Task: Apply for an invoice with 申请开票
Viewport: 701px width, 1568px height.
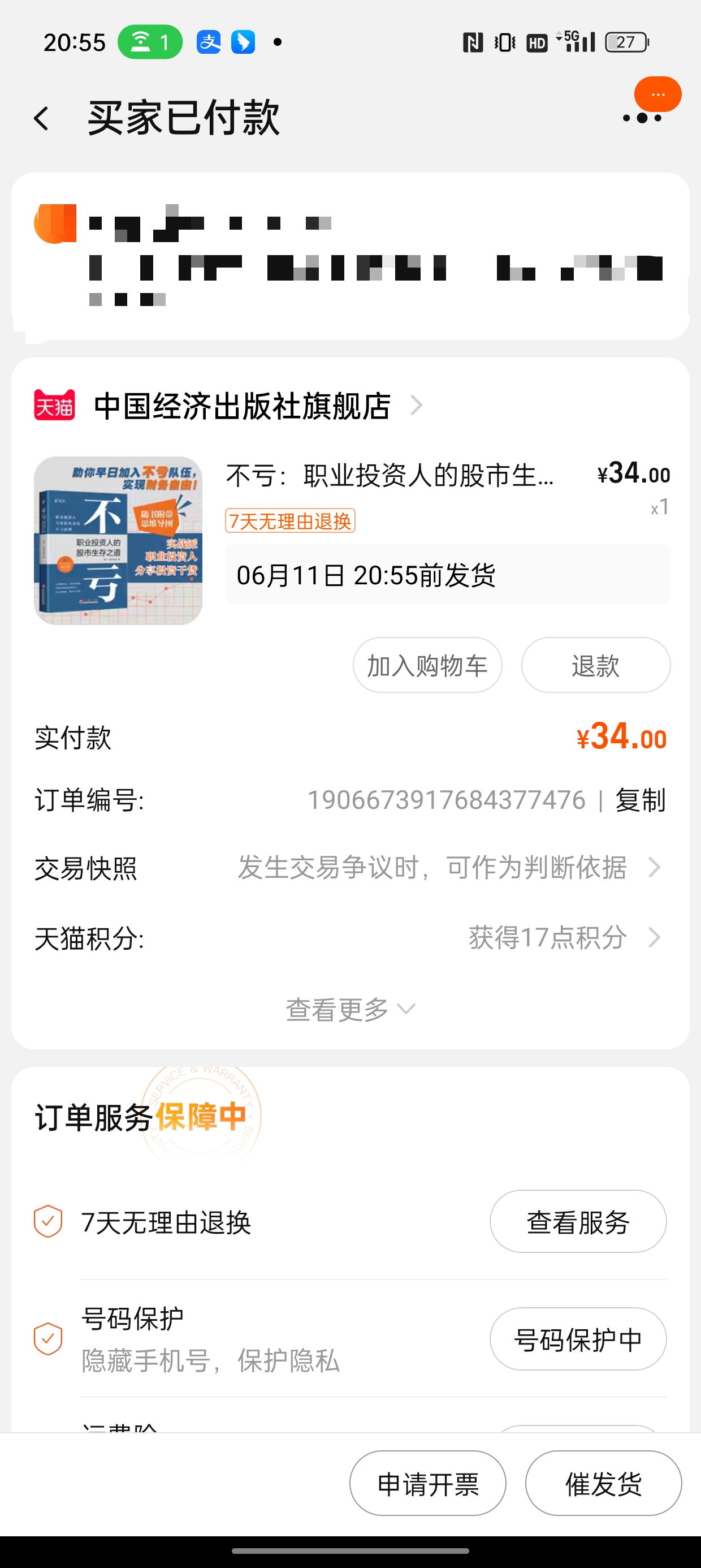Action: pos(428,1483)
